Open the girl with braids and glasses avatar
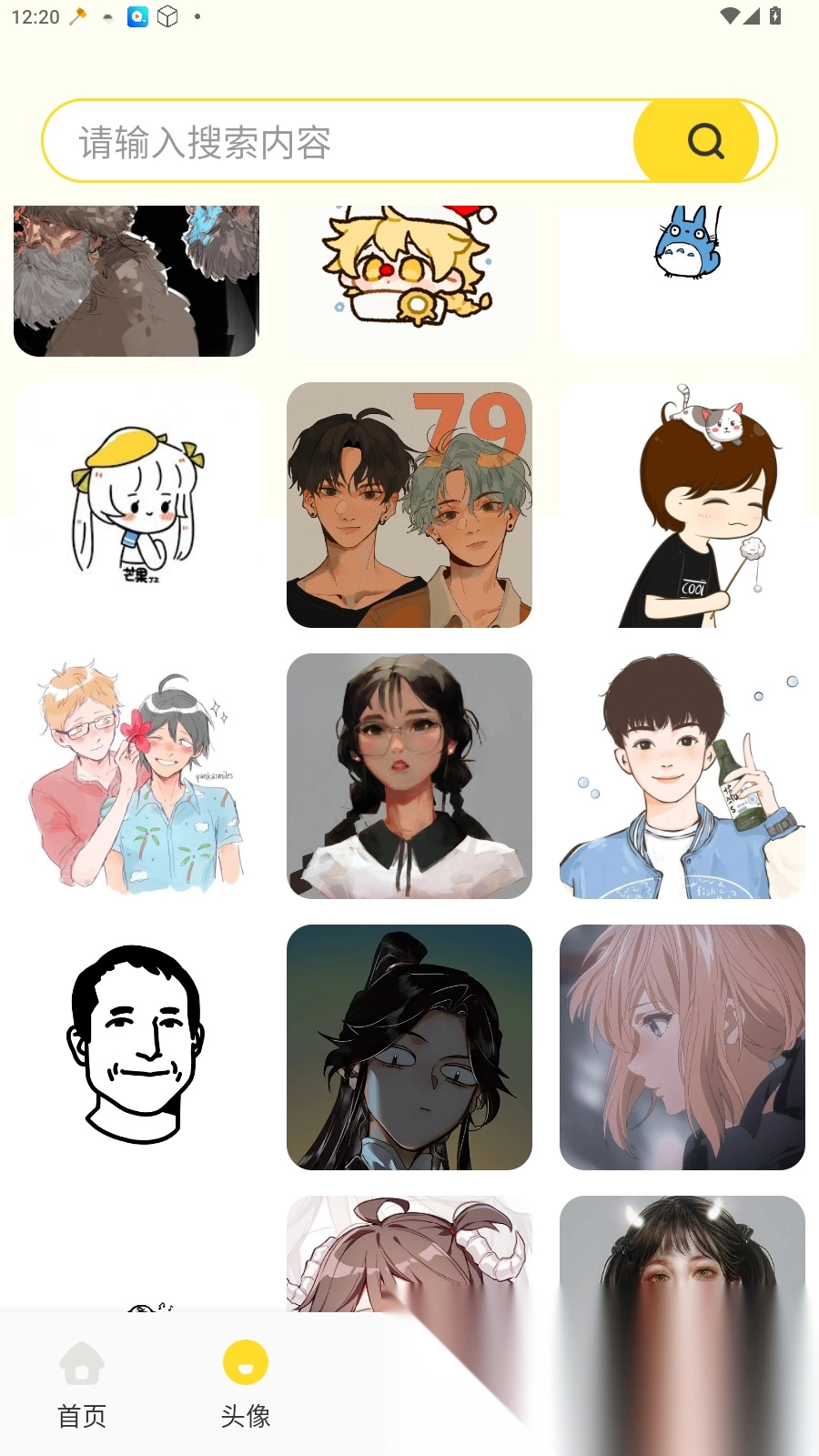Image resolution: width=819 pixels, height=1456 pixels. tap(409, 776)
